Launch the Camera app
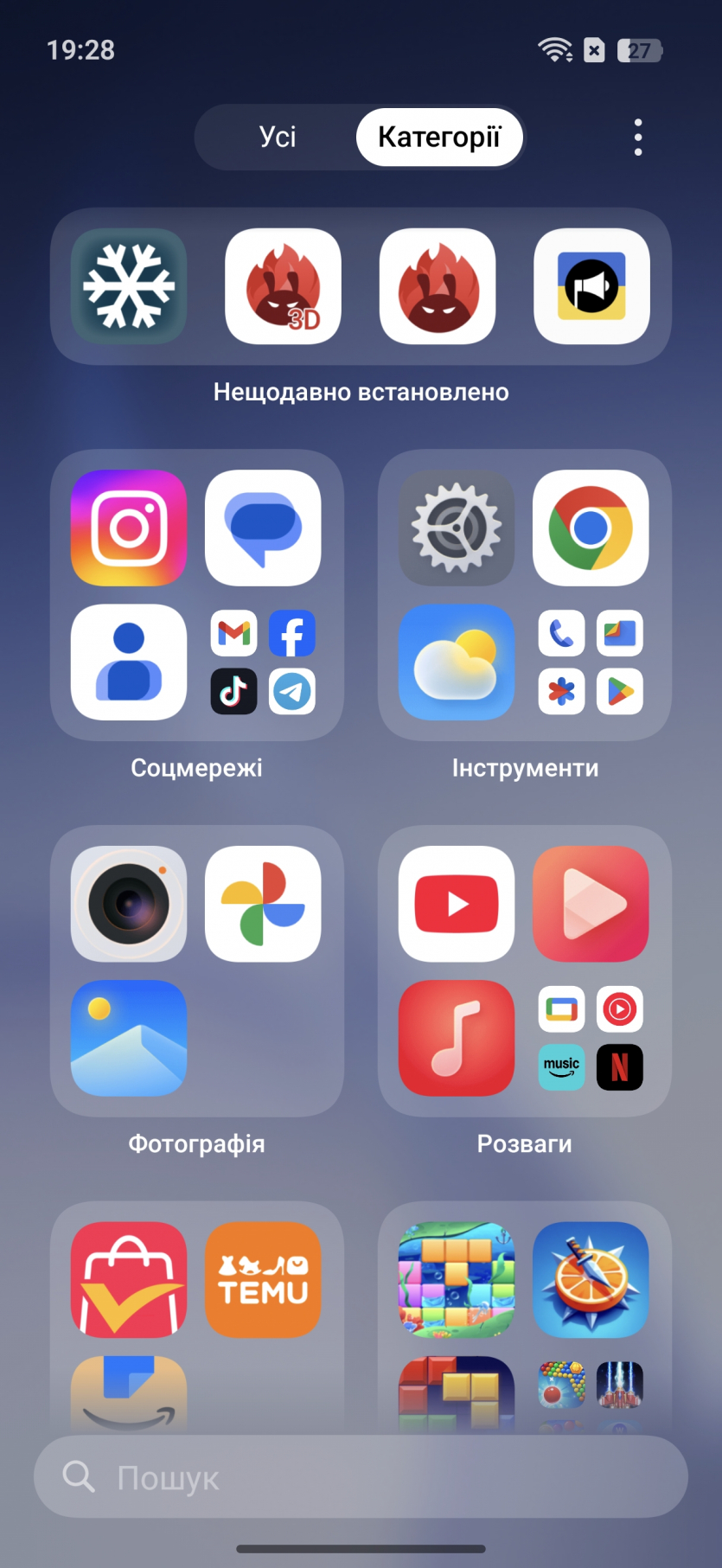Image resolution: width=722 pixels, height=1568 pixels. pyautogui.click(x=129, y=904)
